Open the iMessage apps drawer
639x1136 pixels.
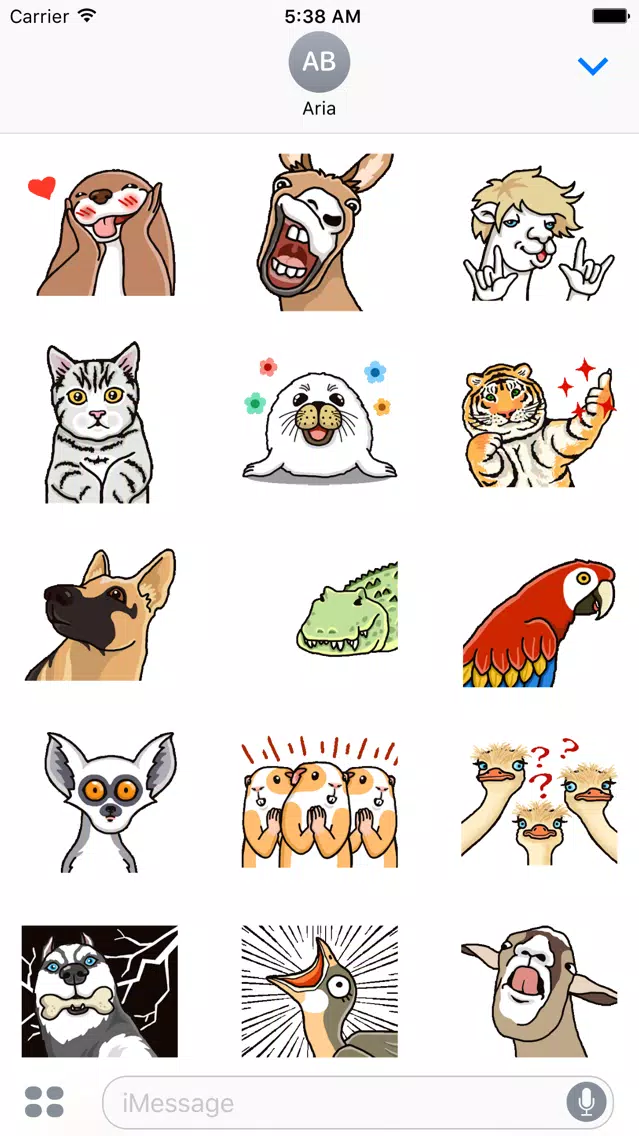click(x=44, y=1102)
